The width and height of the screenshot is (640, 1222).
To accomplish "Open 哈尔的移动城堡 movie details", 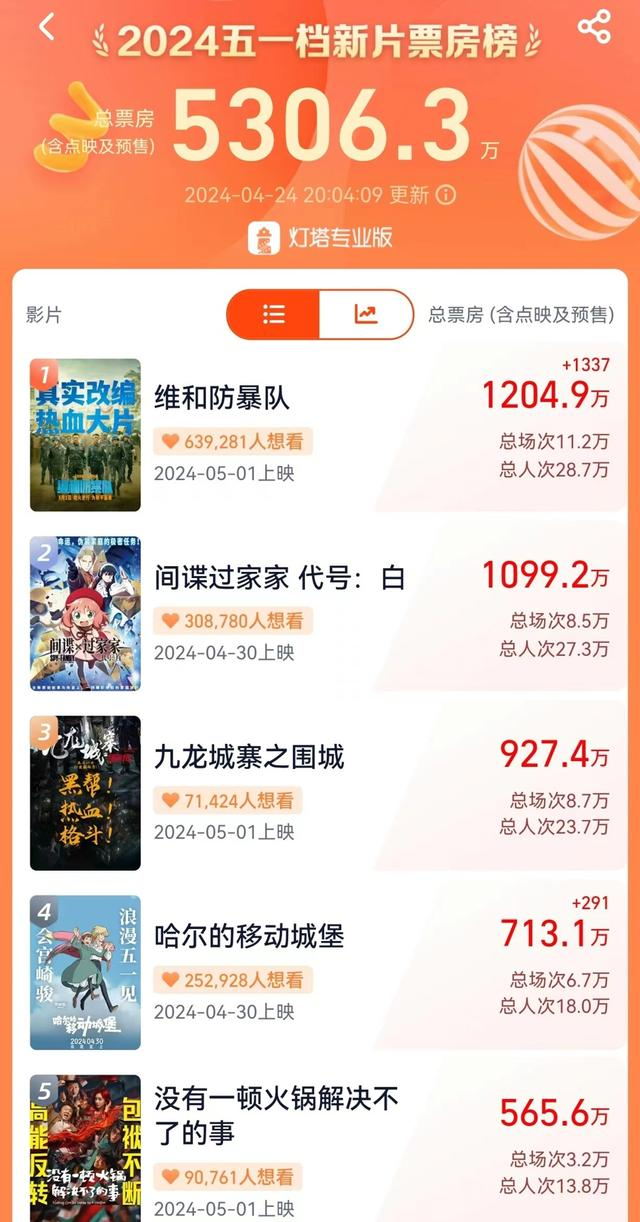I will pos(249,936).
